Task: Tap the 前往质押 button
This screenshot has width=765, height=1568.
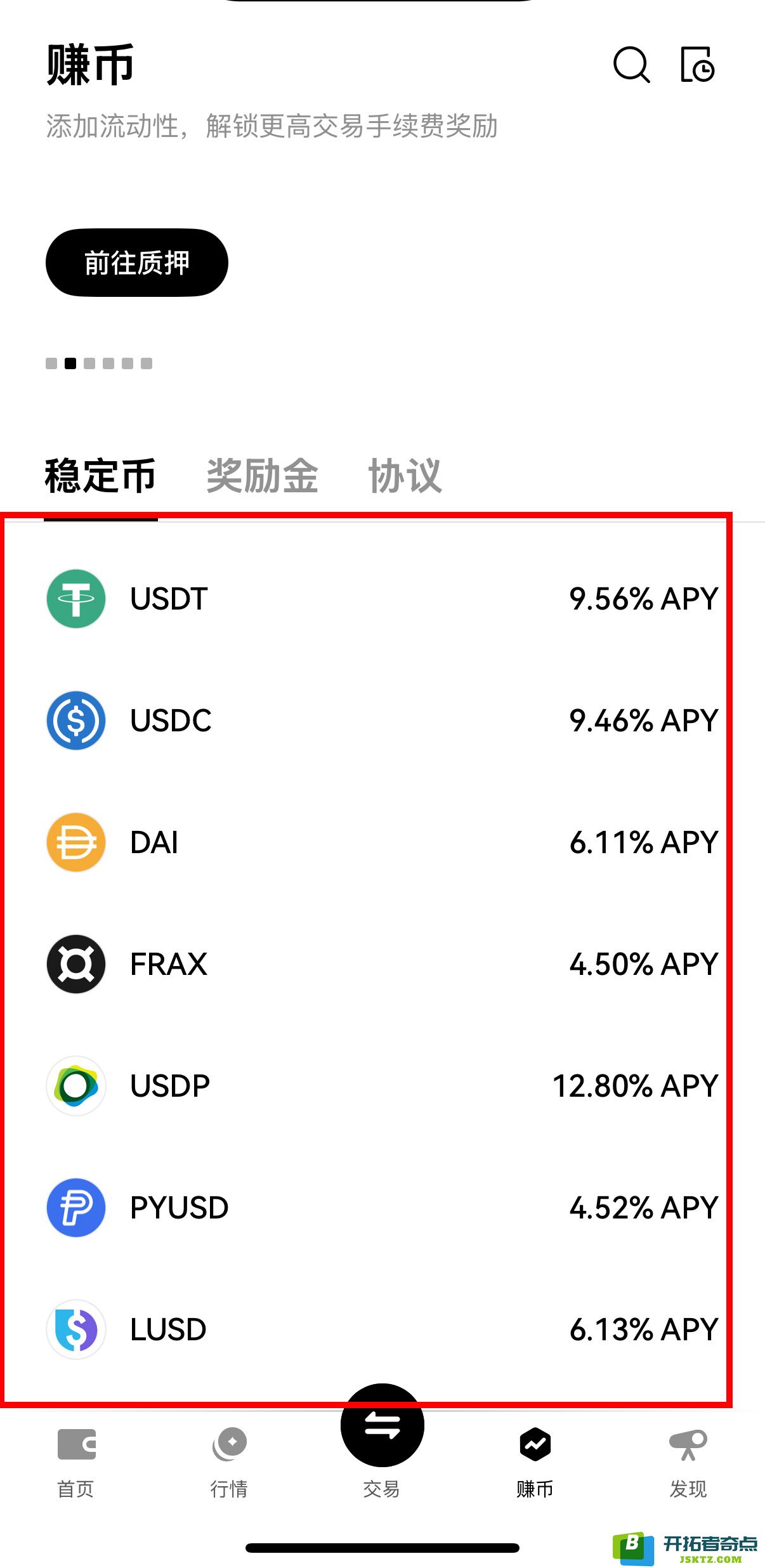Action: tap(137, 263)
